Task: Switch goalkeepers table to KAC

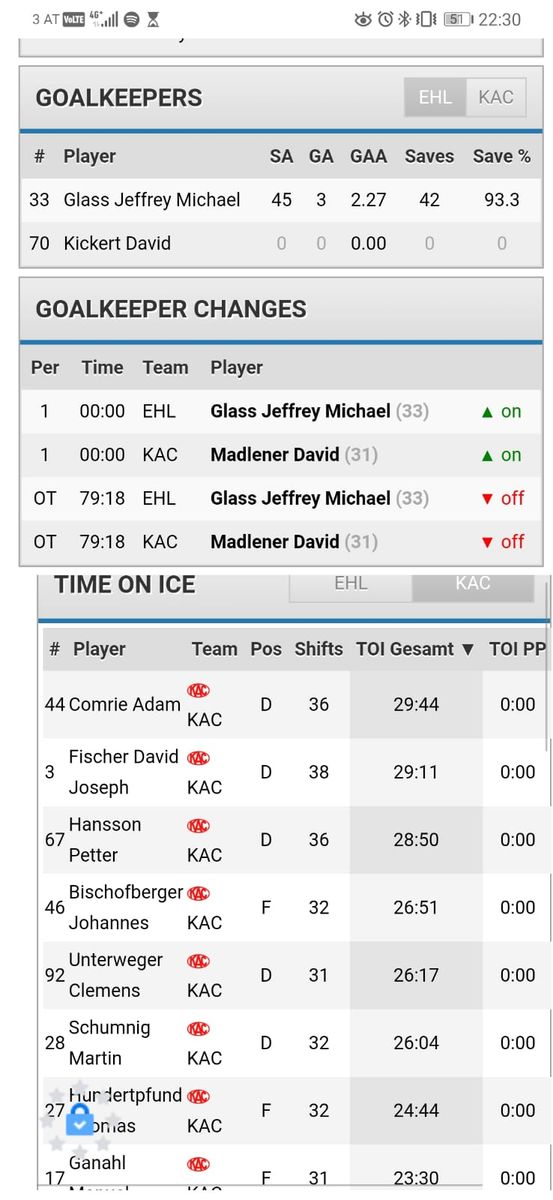Action: click(496, 98)
